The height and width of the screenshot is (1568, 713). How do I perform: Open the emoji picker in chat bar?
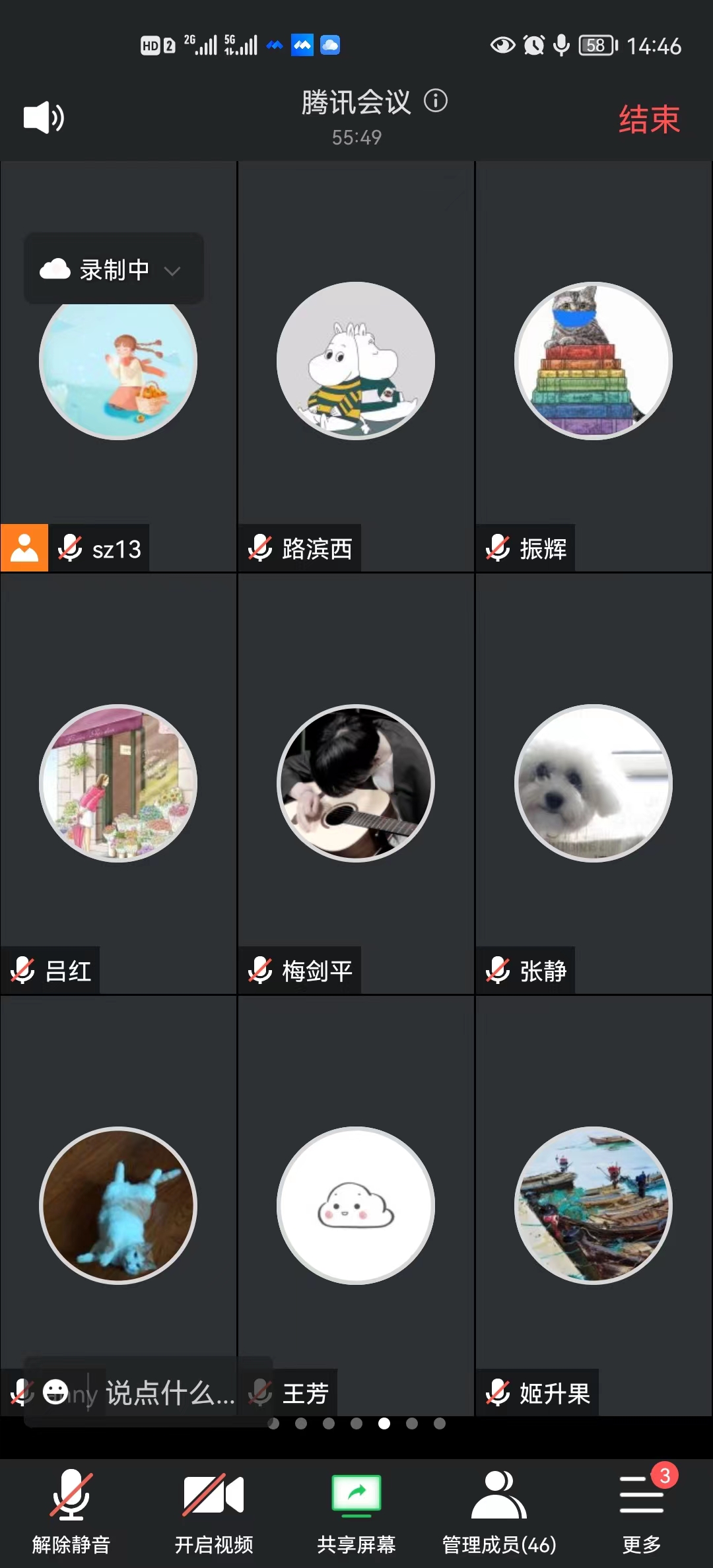55,1392
